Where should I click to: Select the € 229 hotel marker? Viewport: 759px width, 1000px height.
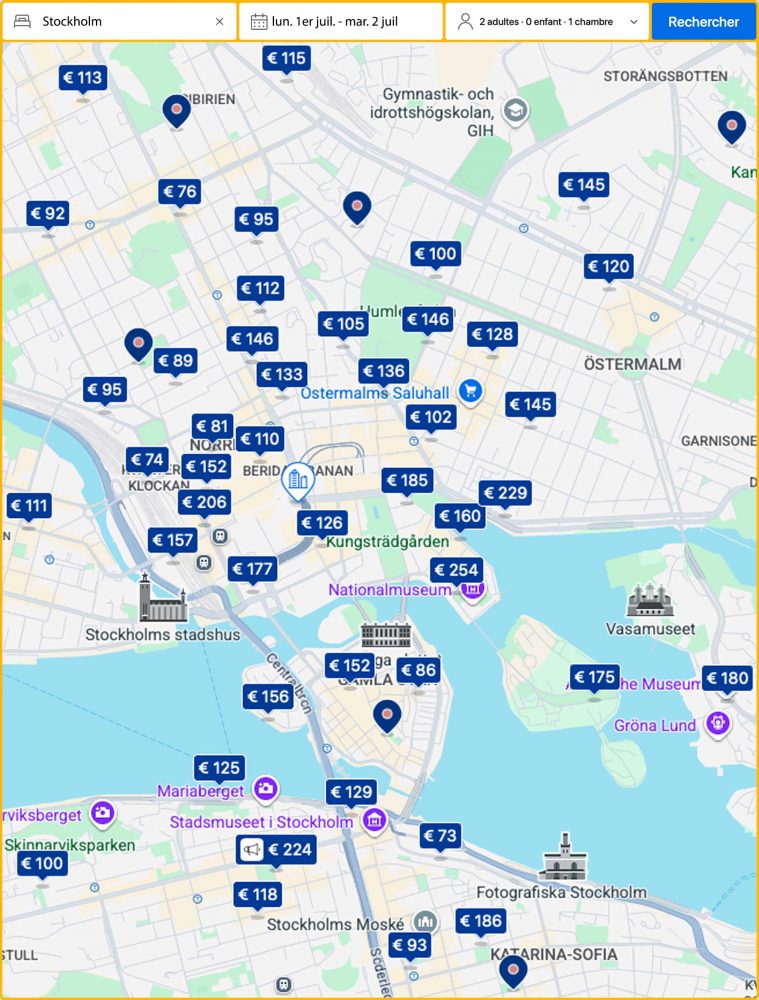pos(505,493)
